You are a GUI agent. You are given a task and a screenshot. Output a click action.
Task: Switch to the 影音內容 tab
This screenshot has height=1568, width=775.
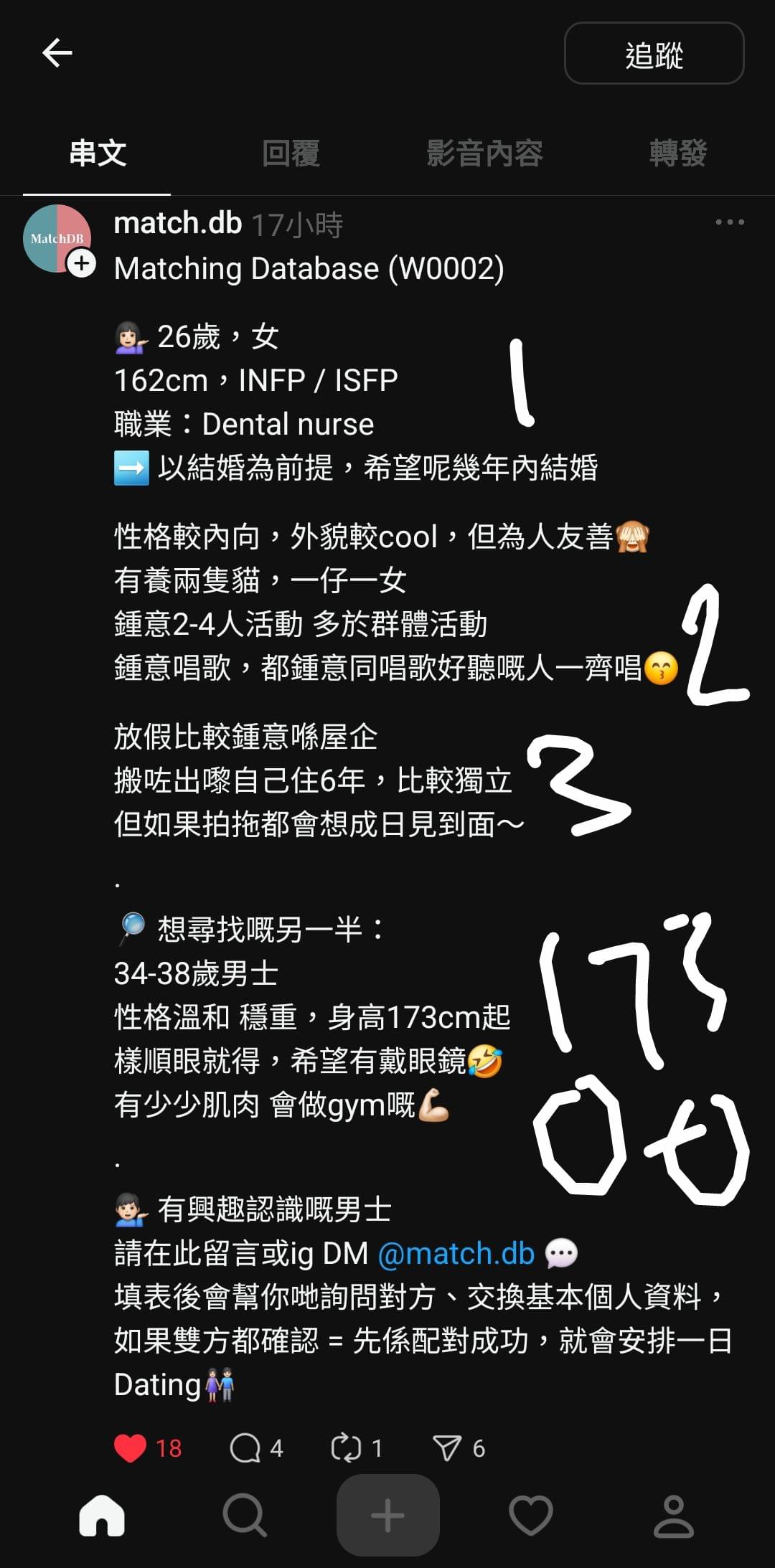tap(484, 153)
